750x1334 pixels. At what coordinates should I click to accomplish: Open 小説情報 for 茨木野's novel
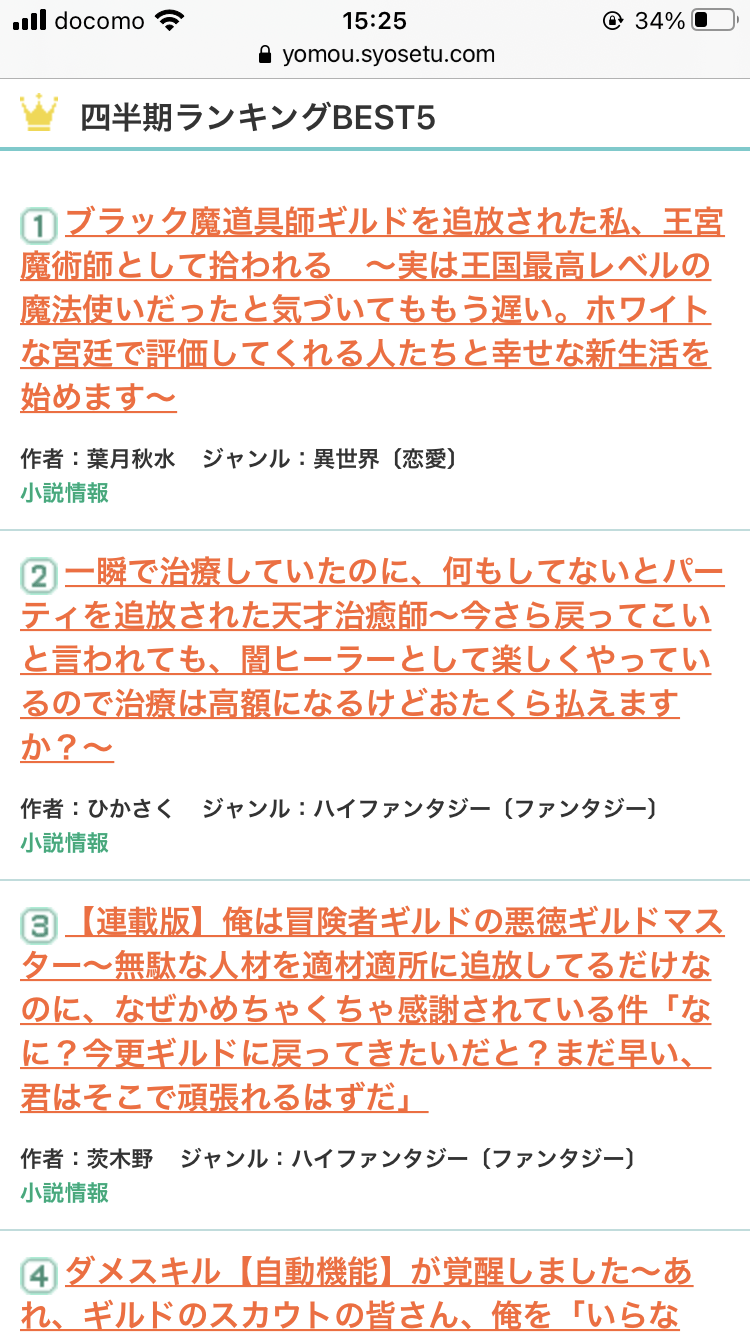click(x=64, y=1192)
